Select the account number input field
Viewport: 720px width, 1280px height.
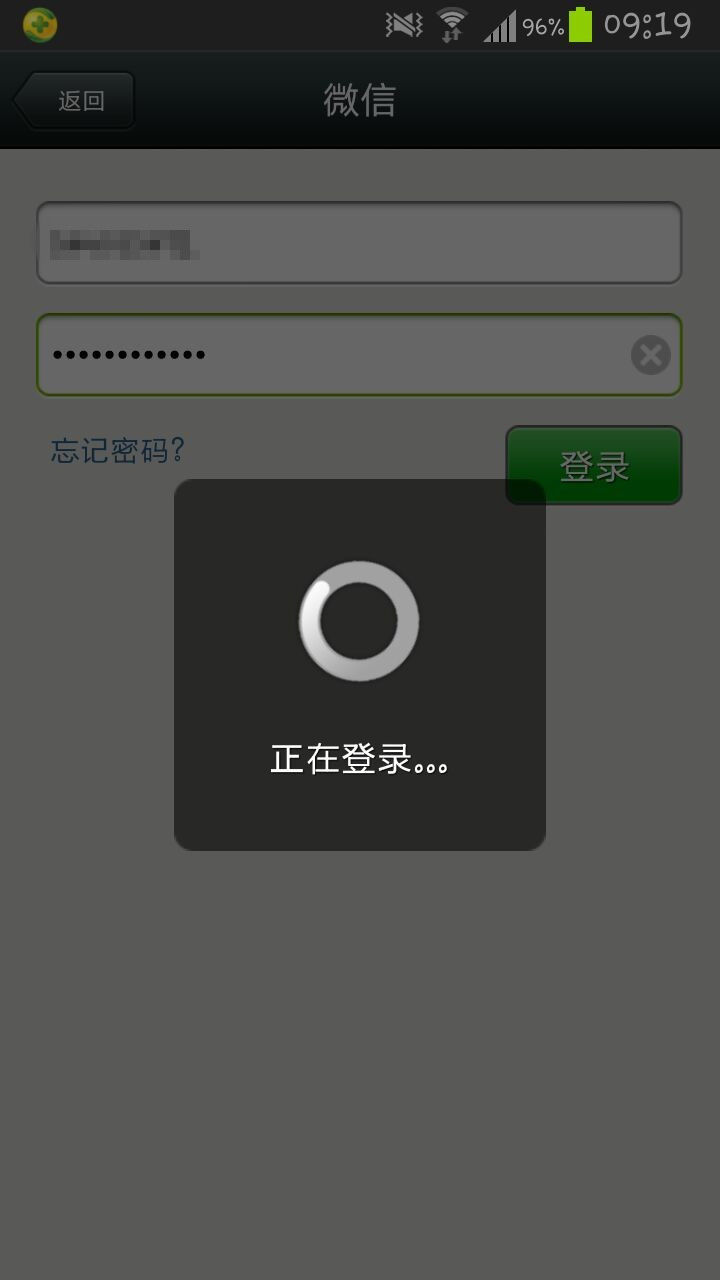pyautogui.click(x=359, y=242)
